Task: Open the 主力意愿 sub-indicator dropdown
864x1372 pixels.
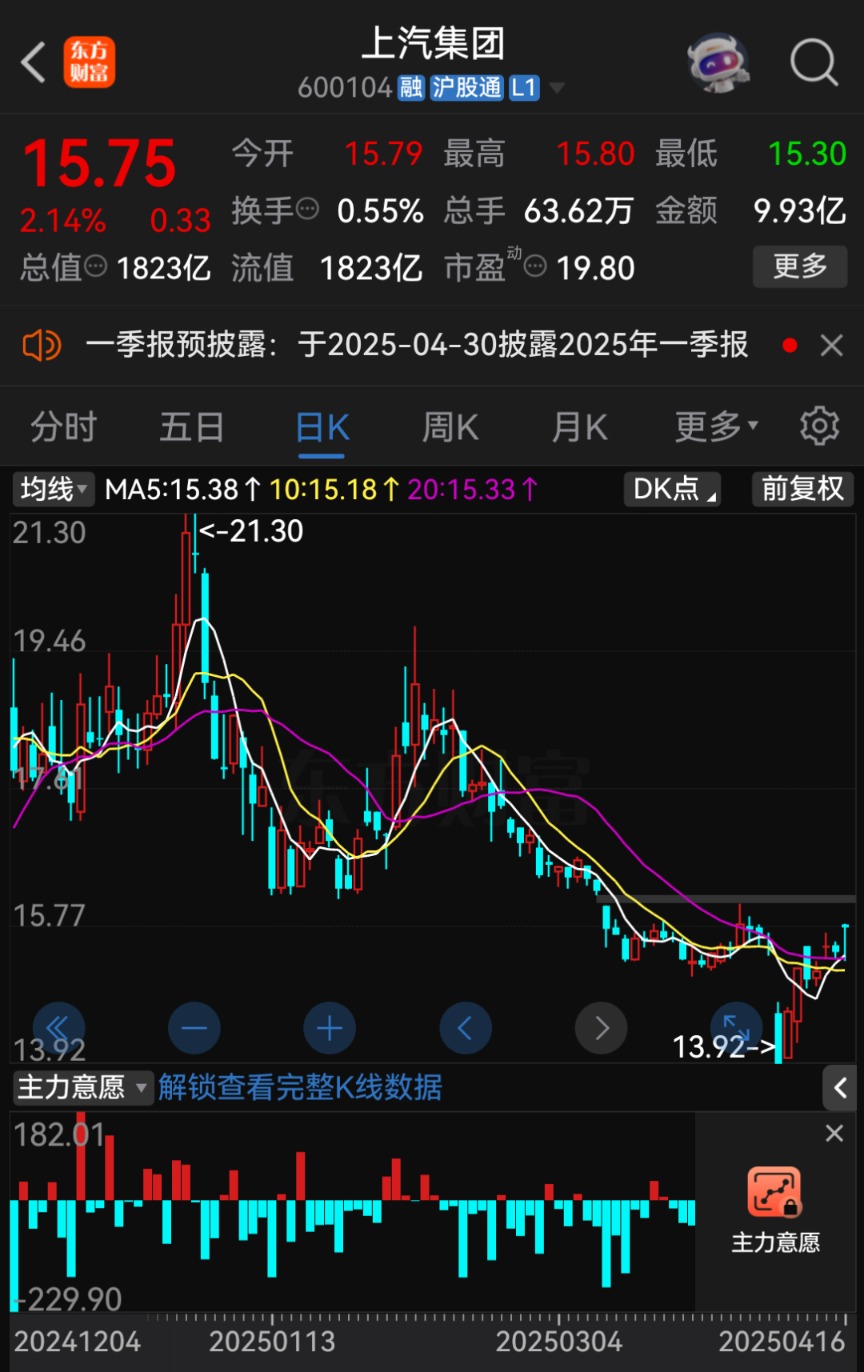Action: (82, 1087)
